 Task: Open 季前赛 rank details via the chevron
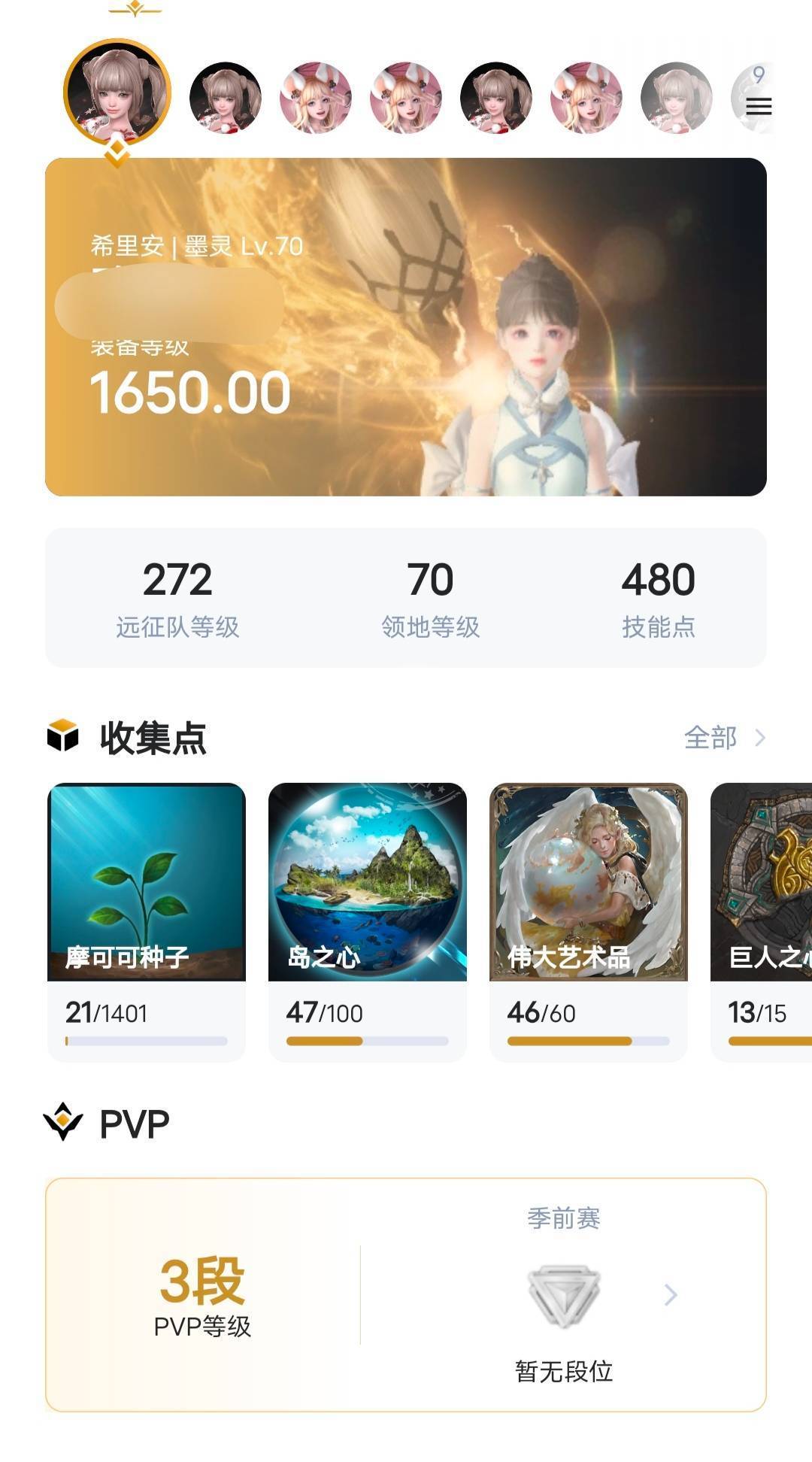671,1294
